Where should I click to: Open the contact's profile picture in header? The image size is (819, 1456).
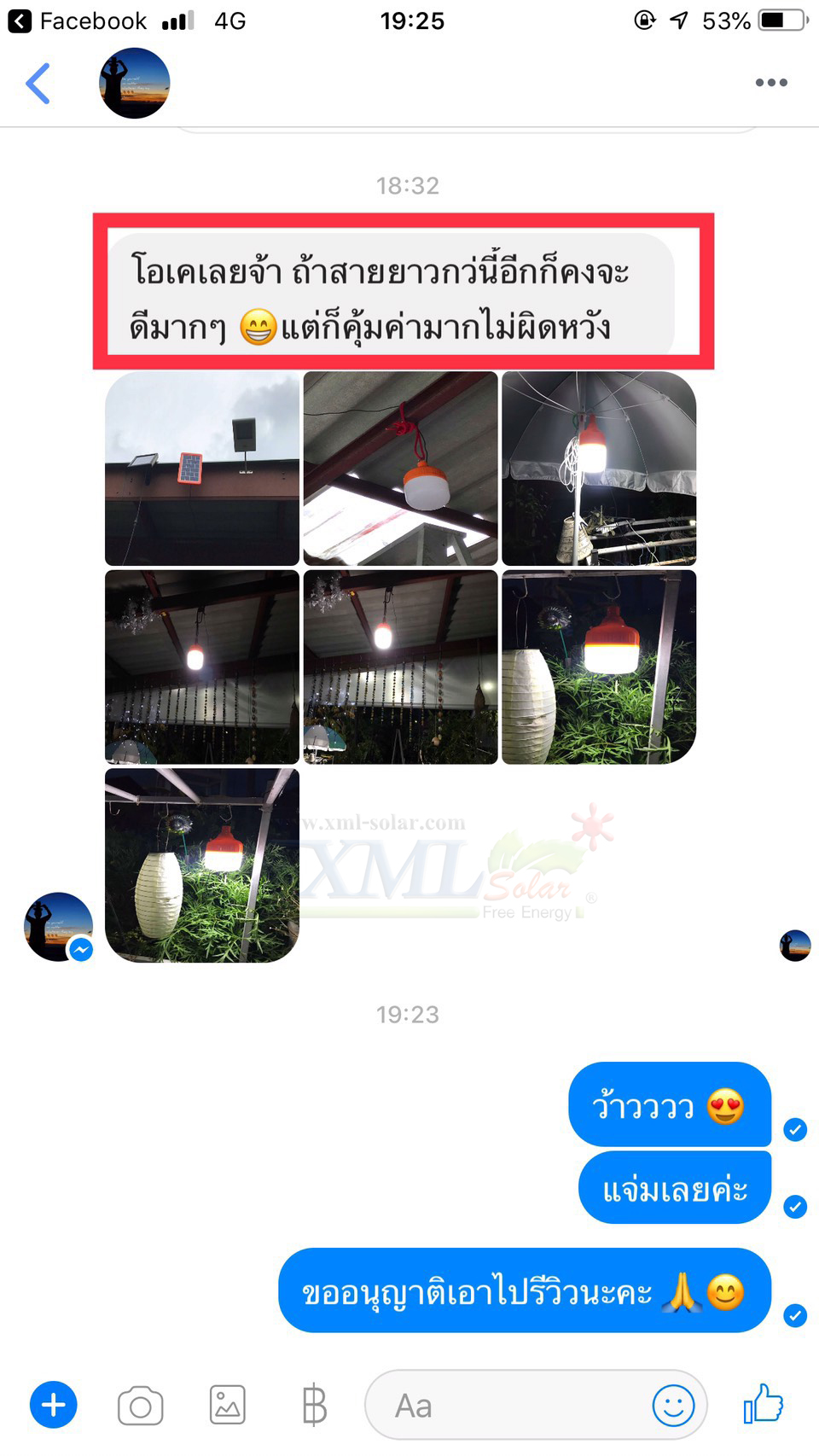point(135,84)
